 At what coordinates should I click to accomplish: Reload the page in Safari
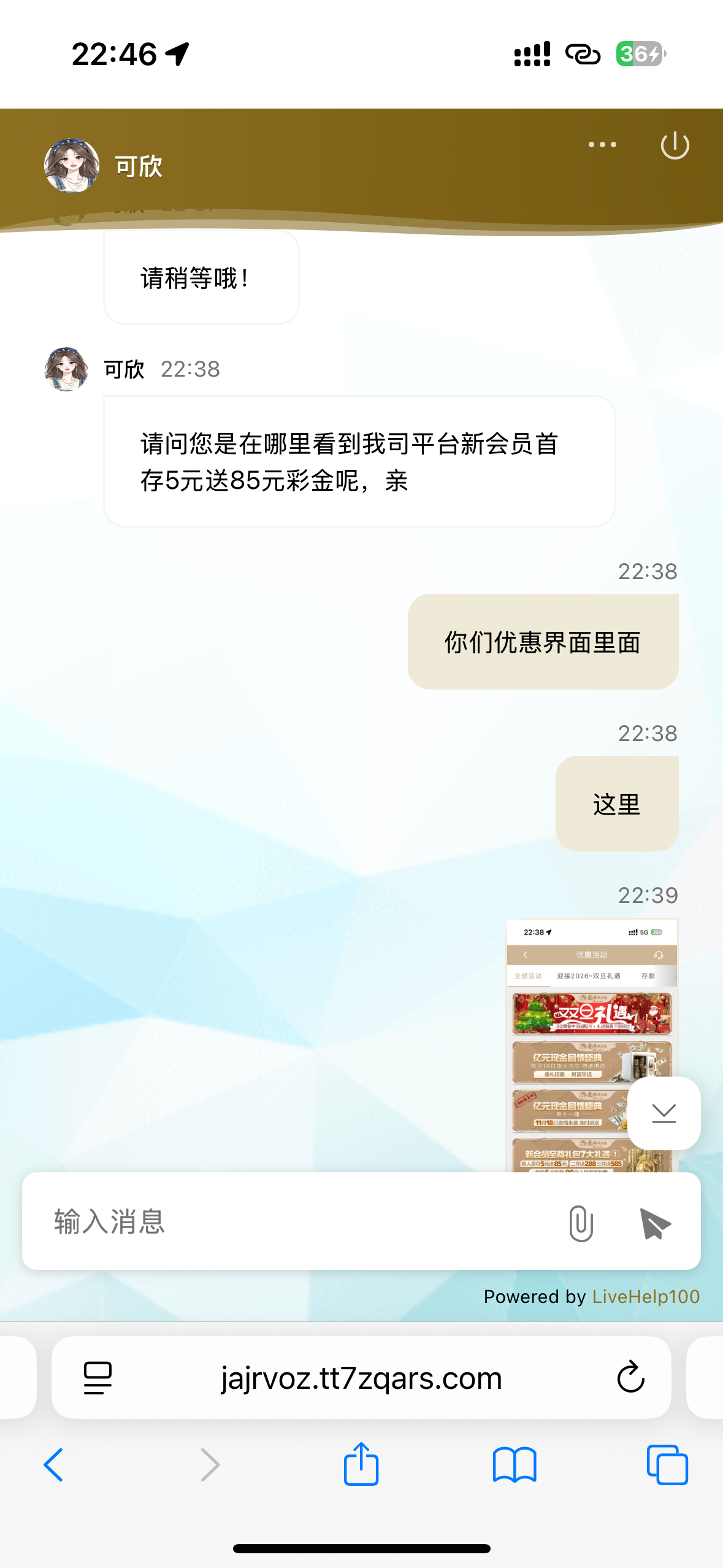pyautogui.click(x=630, y=1377)
